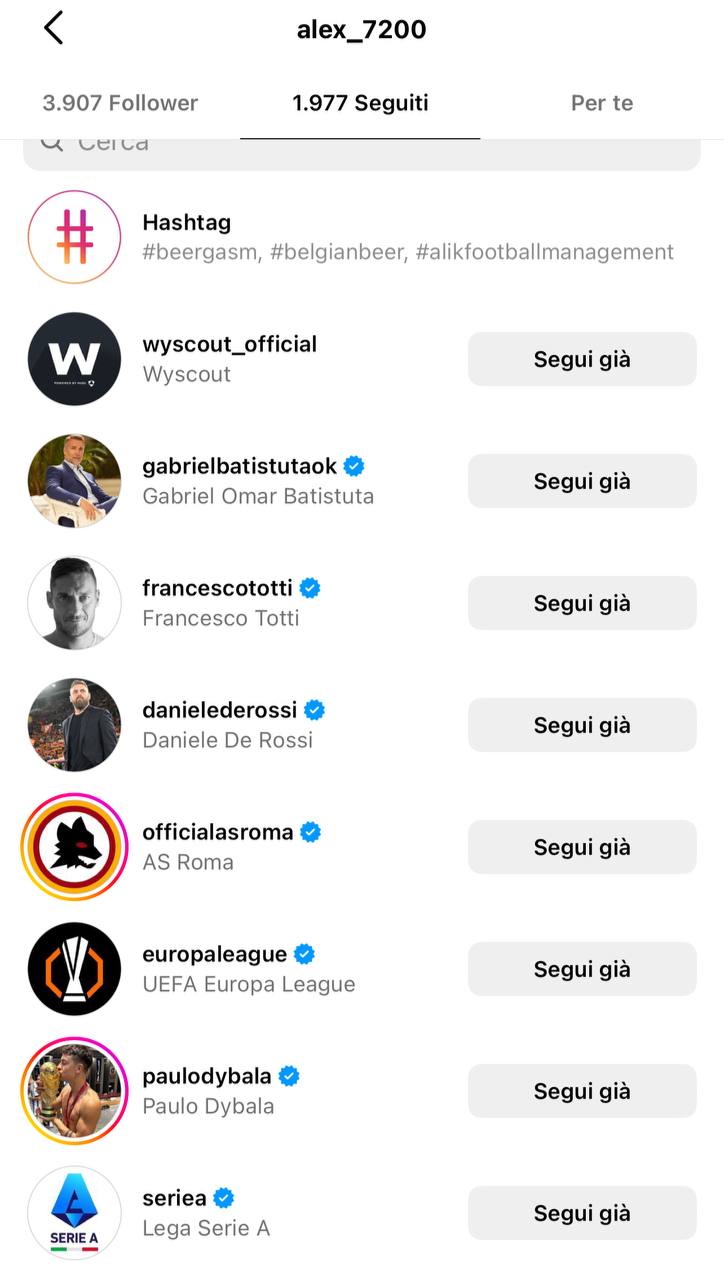This screenshot has height=1280, width=724.
Task: View paulodybala's story from his avatar
Action: tap(74, 1091)
